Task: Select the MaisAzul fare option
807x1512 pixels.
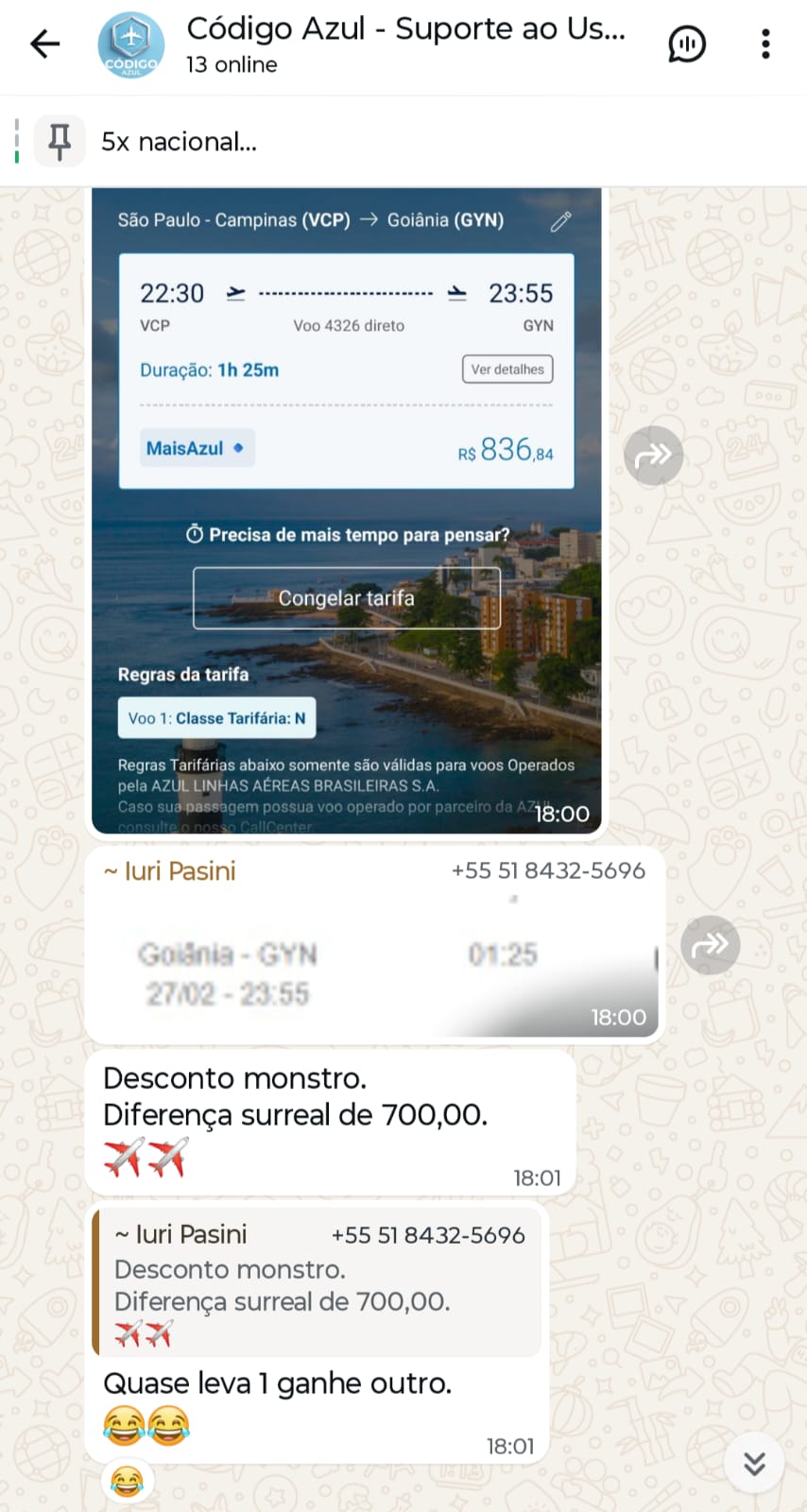Action: pyautogui.click(x=197, y=448)
